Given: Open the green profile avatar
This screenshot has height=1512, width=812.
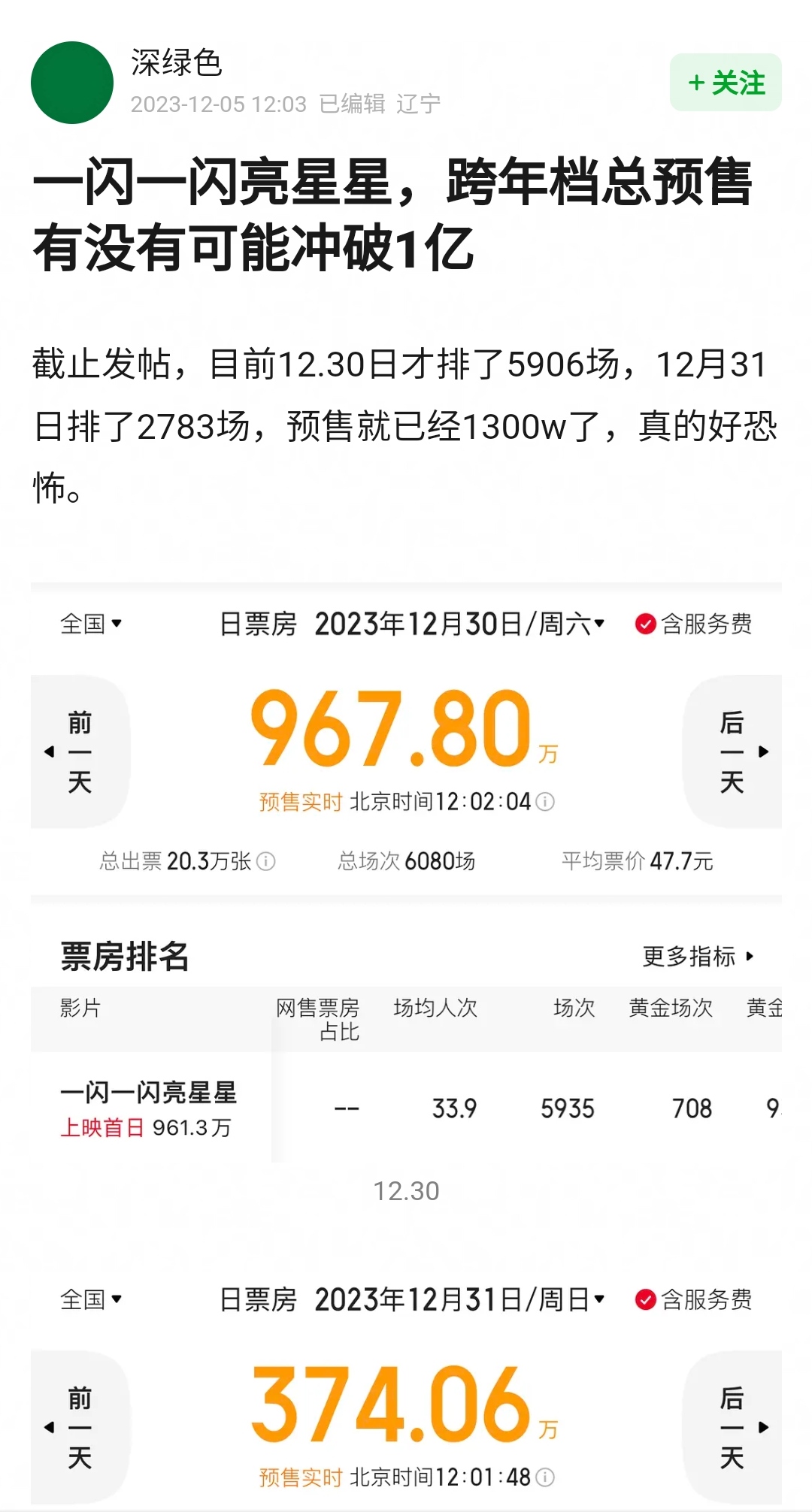Looking at the screenshot, I should coord(72,83).
